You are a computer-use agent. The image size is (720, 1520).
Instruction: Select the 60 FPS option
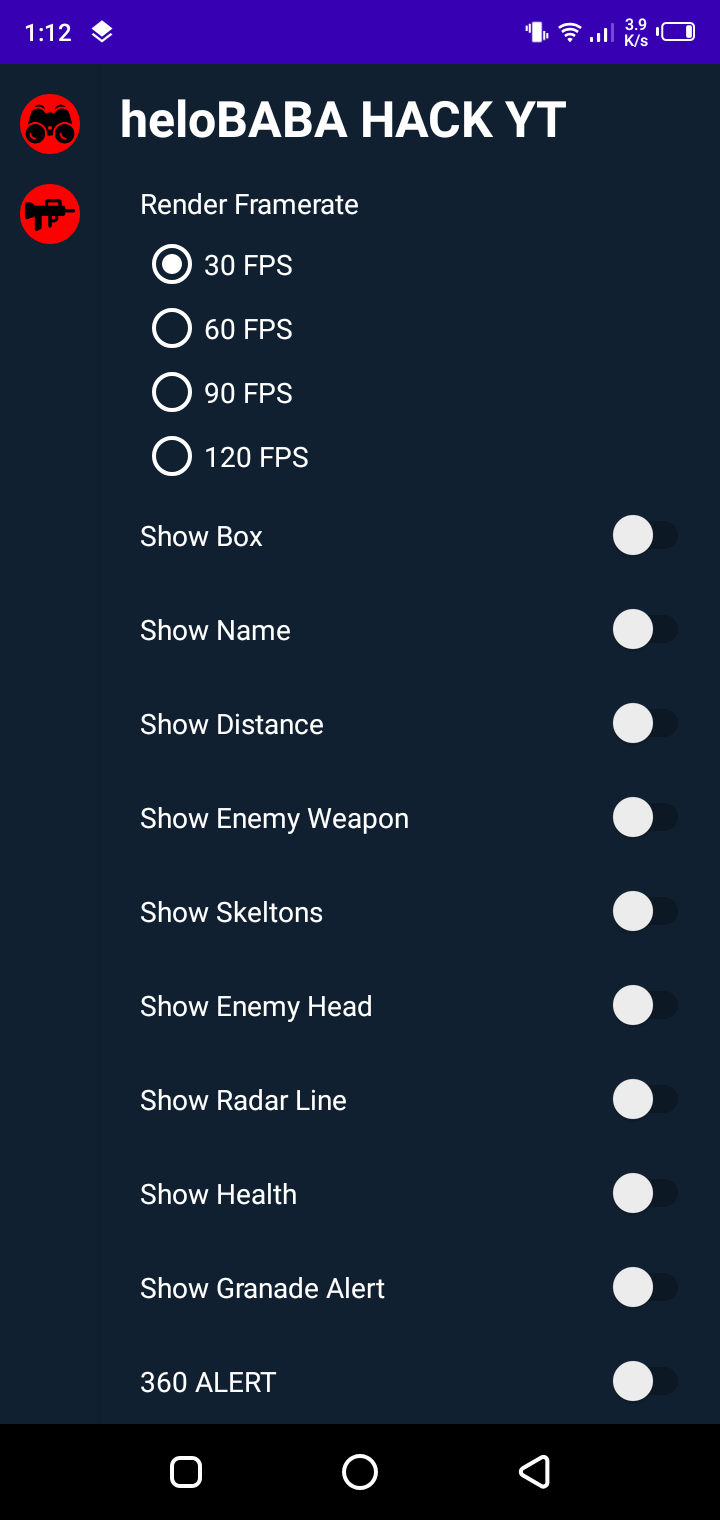(x=172, y=329)
